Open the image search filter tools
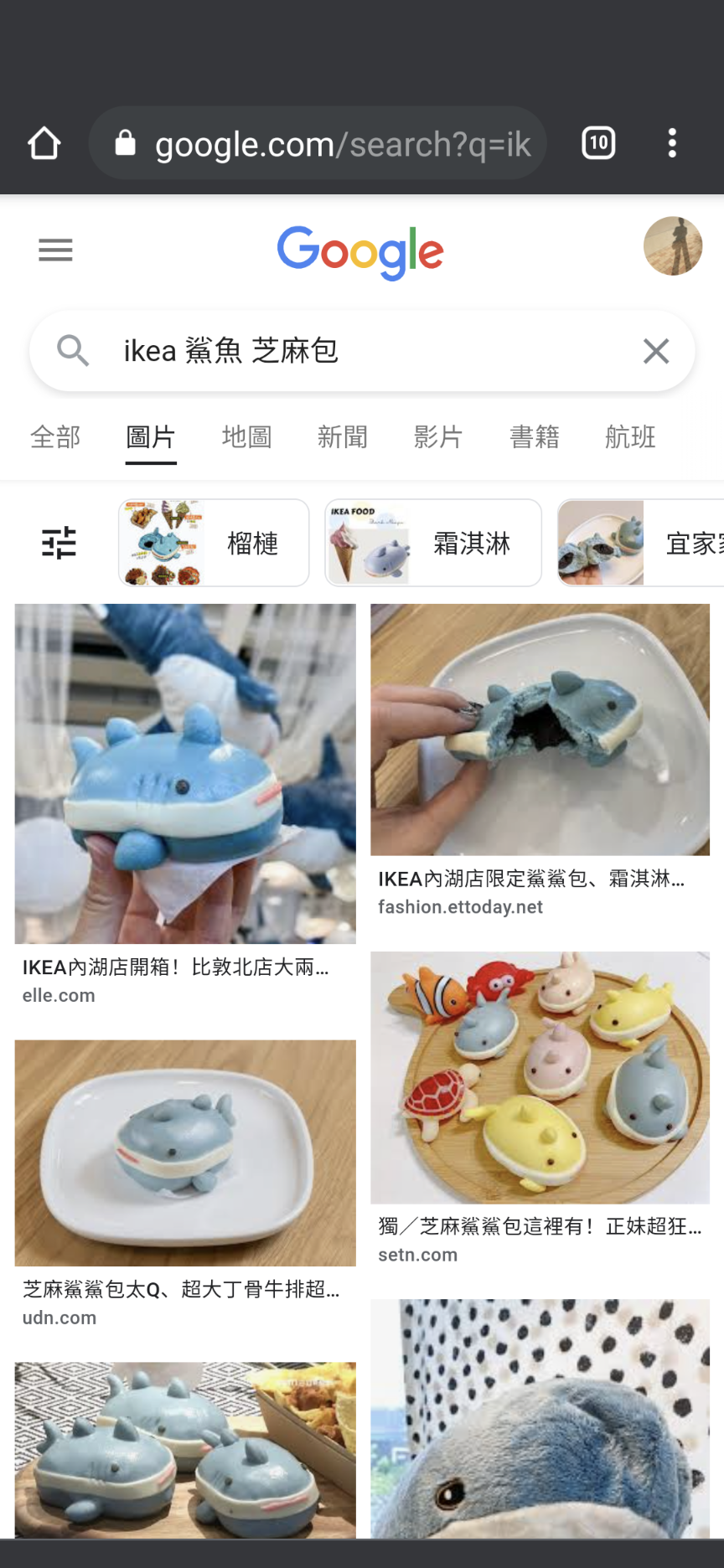 click(x=59, y=543)
